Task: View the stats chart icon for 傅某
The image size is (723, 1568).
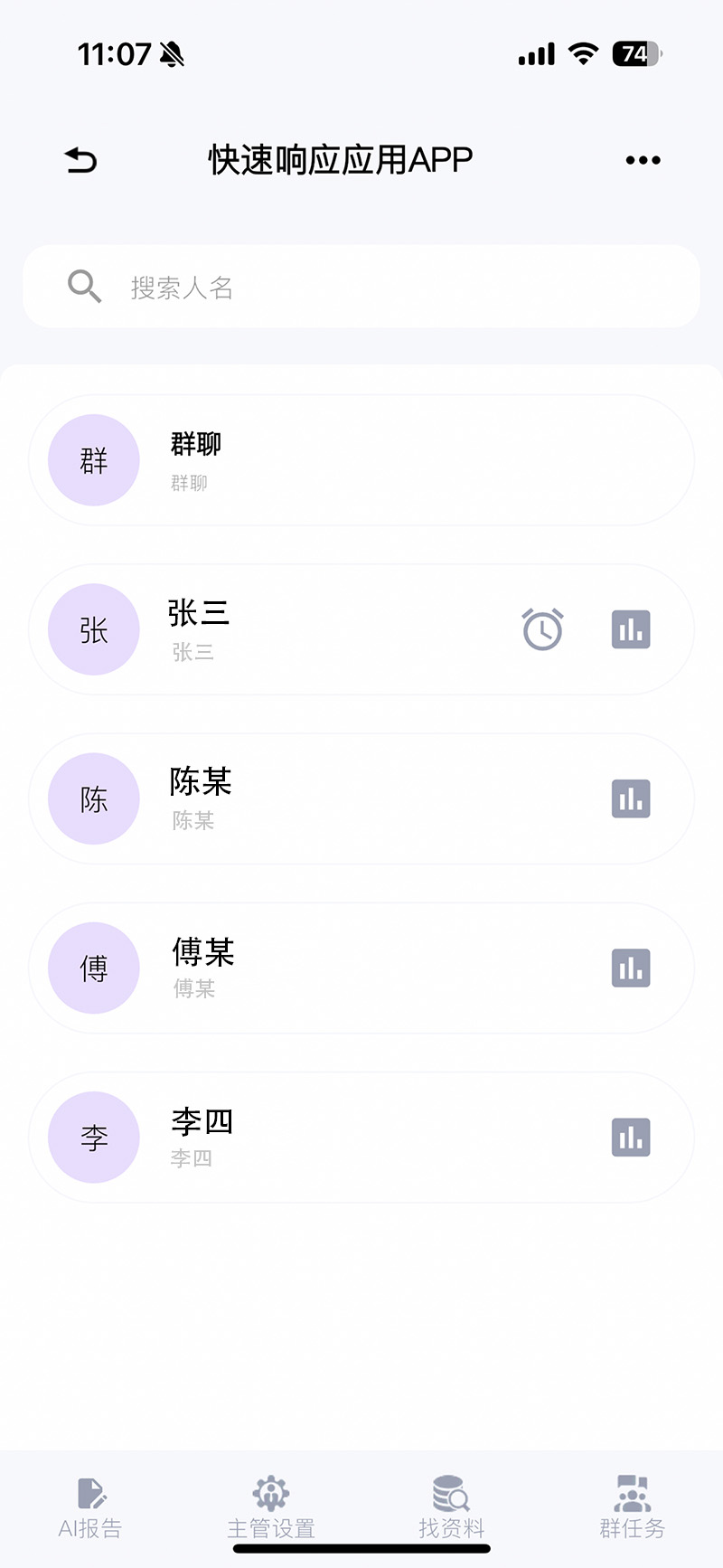Action: (631, 968)
